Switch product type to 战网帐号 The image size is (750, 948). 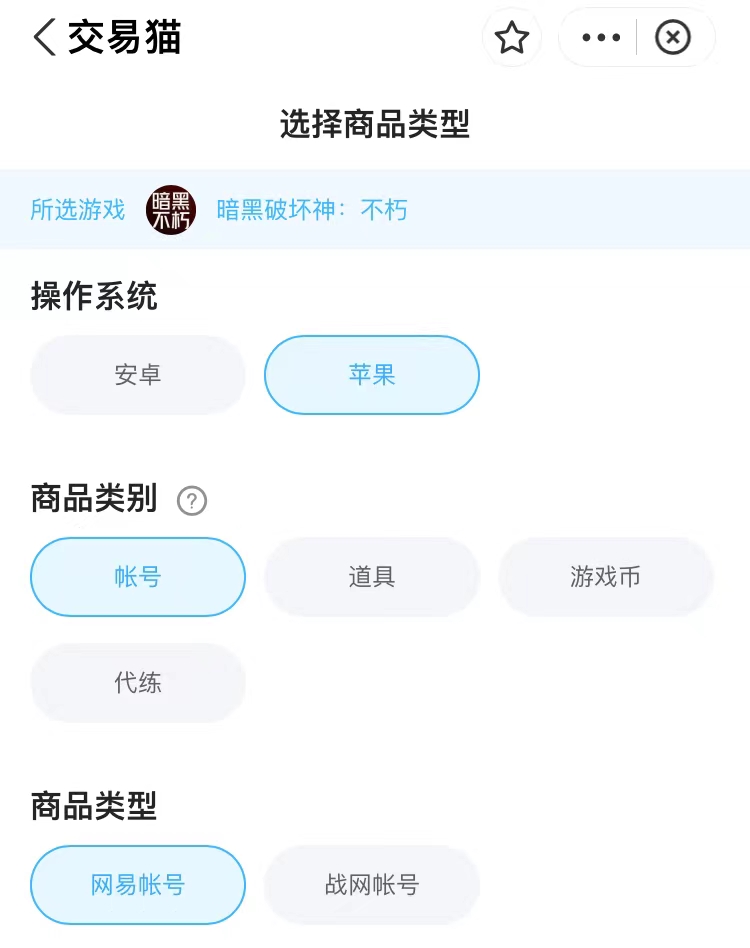[x=372, y=885]
